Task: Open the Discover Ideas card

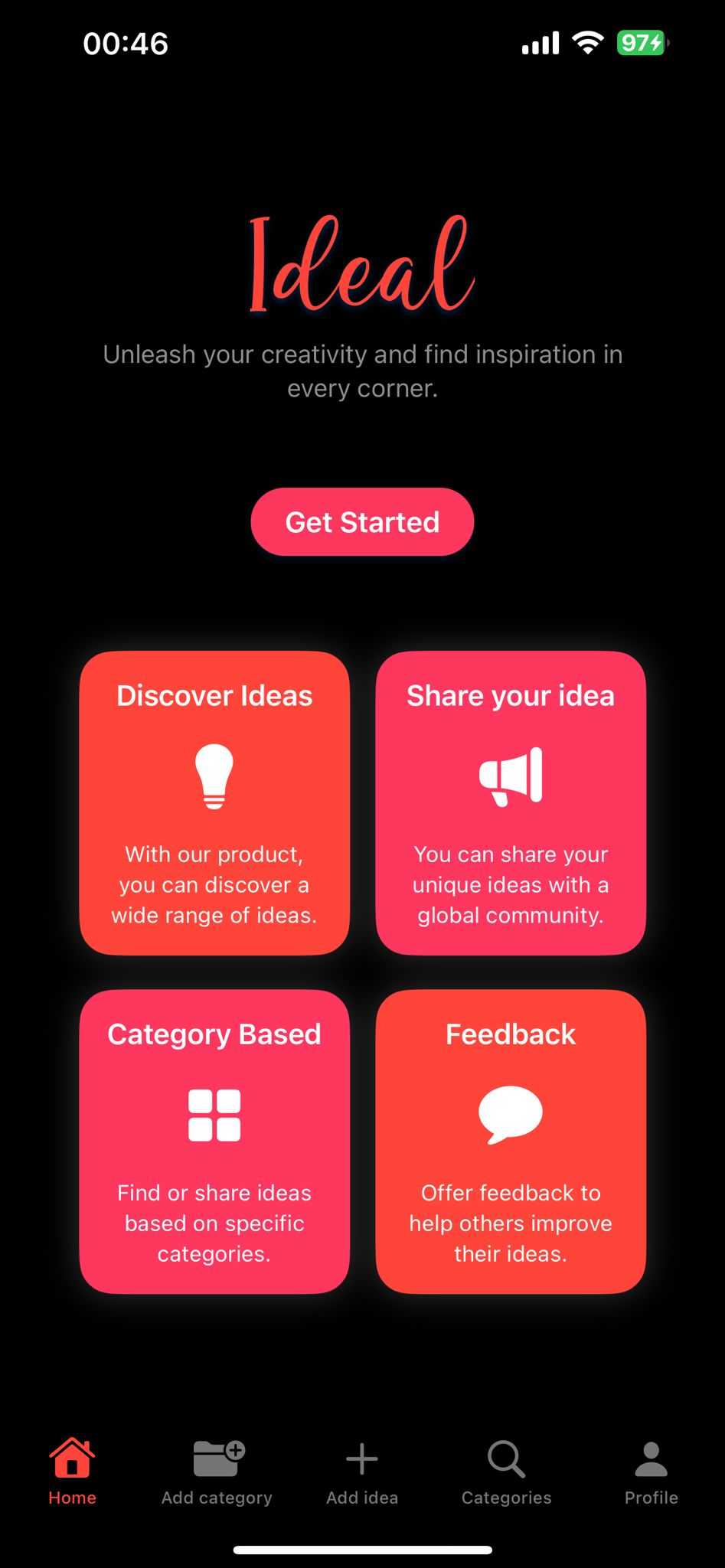Action: tap(214, 803)
